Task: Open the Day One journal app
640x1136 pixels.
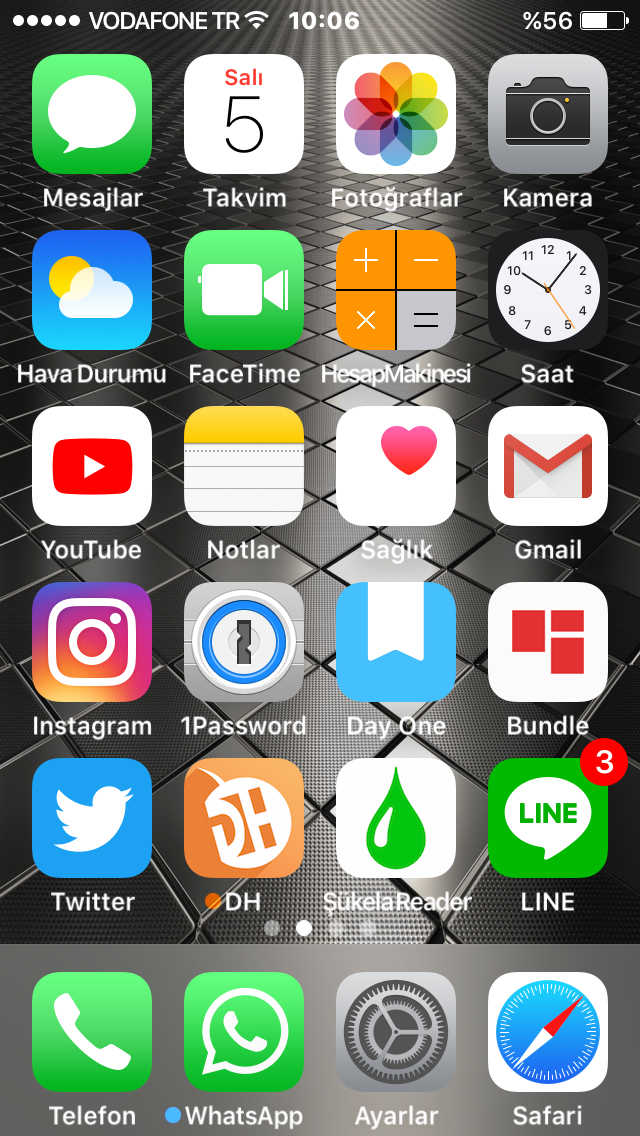Action: pos(396,642)
